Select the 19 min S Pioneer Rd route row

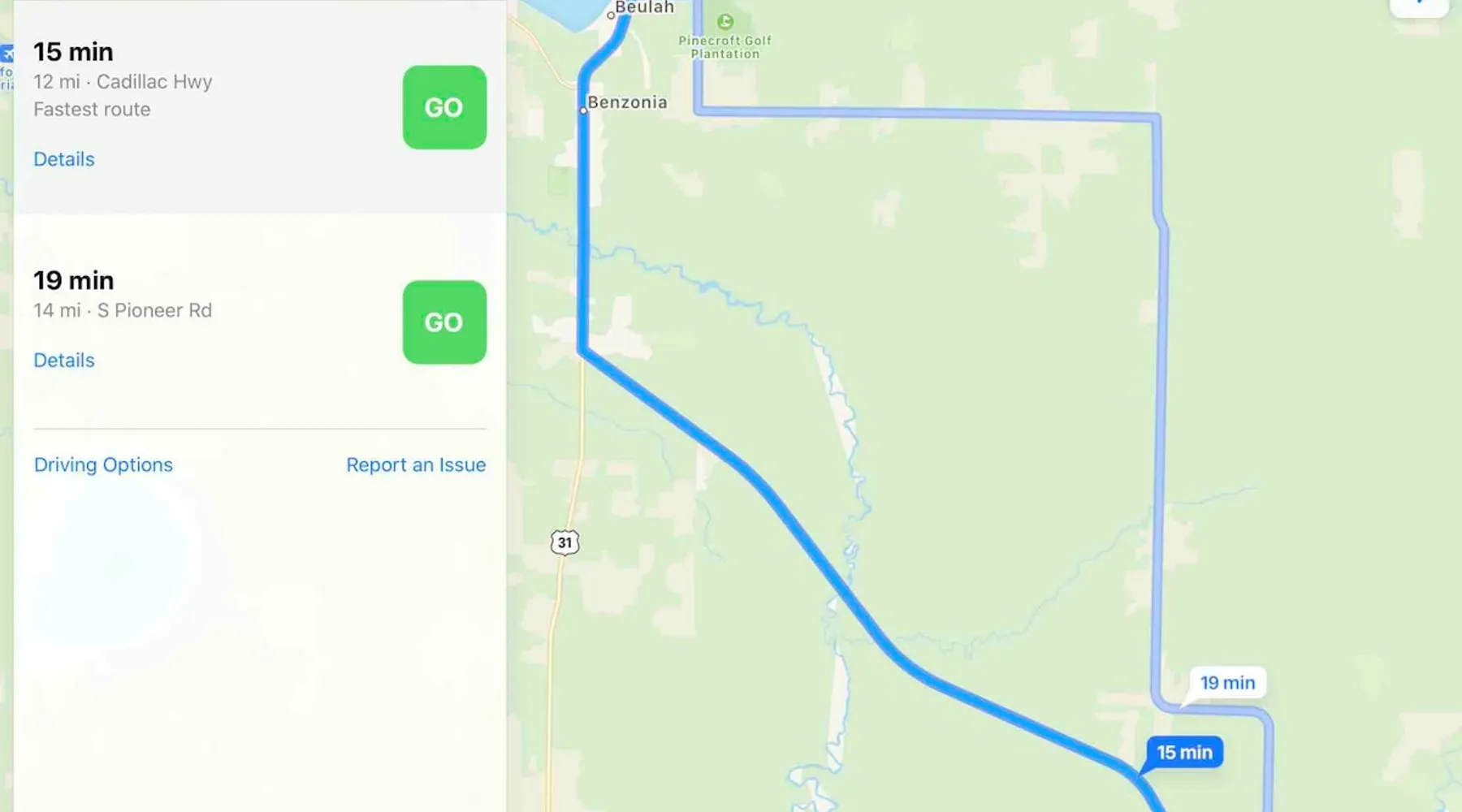pyautogui.click(x=162, y=296)
